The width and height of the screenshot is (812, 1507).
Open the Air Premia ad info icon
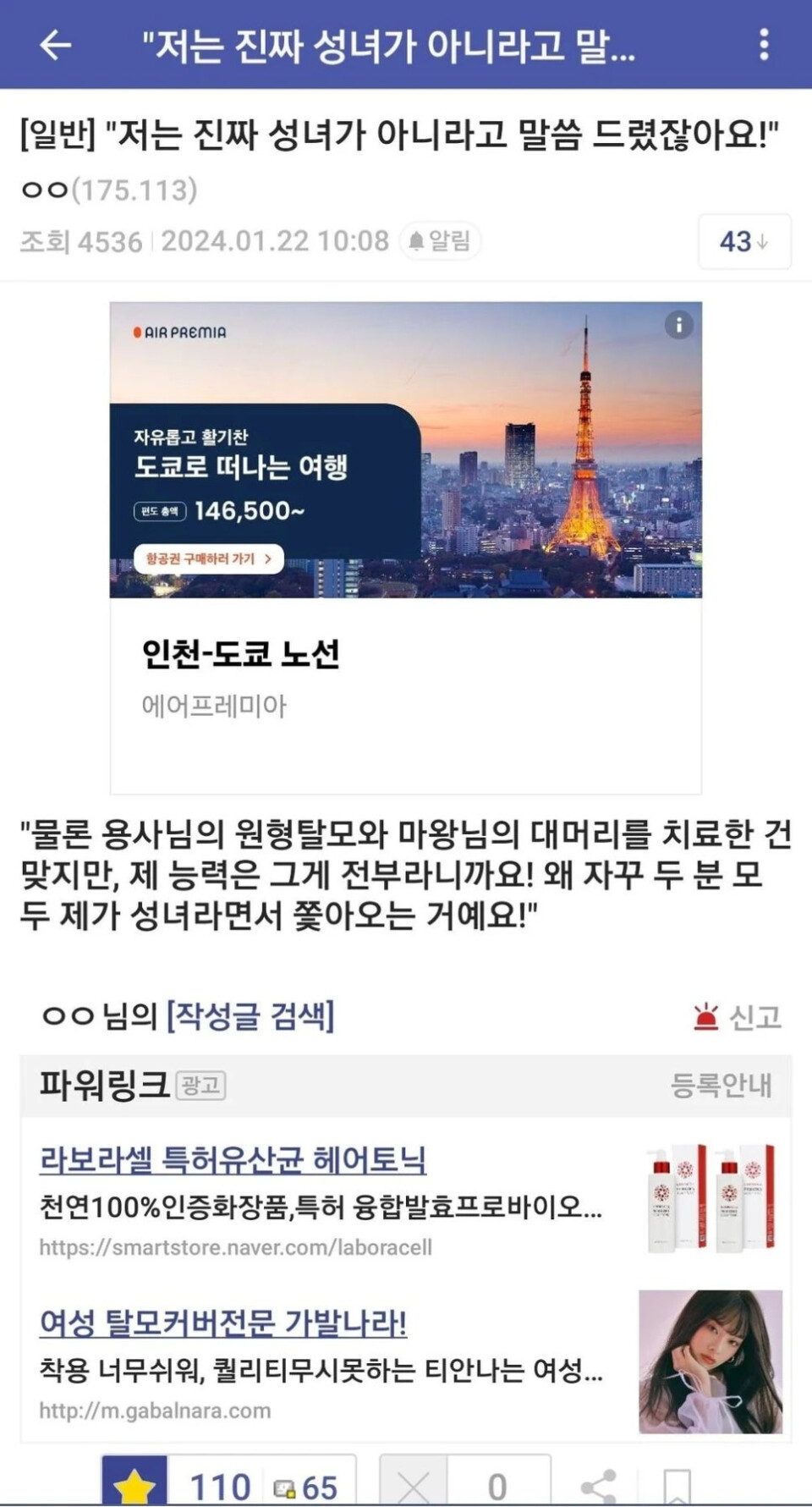(678, 325)
